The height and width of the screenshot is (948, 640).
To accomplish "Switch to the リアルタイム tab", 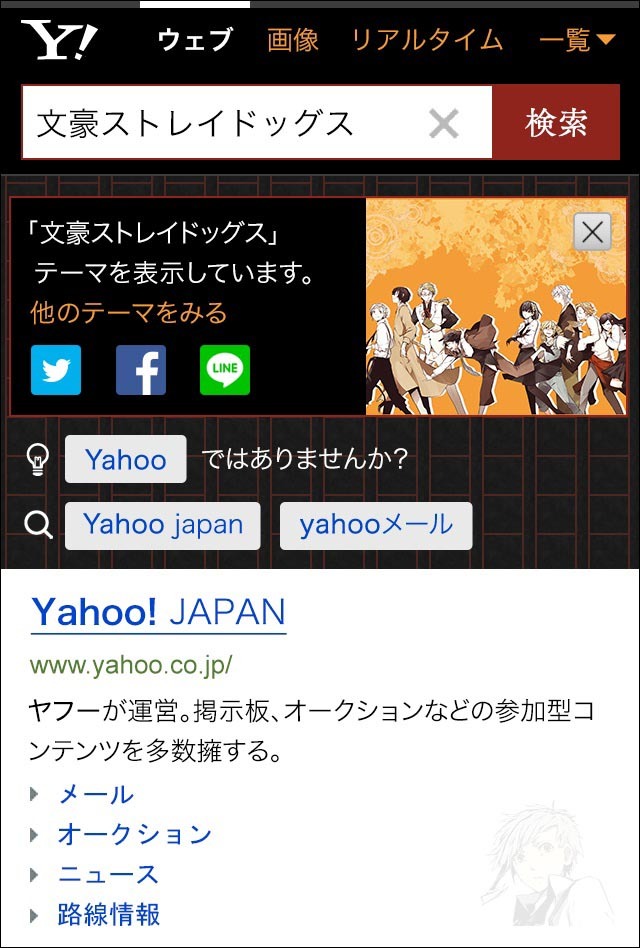I will pos(427,40).
